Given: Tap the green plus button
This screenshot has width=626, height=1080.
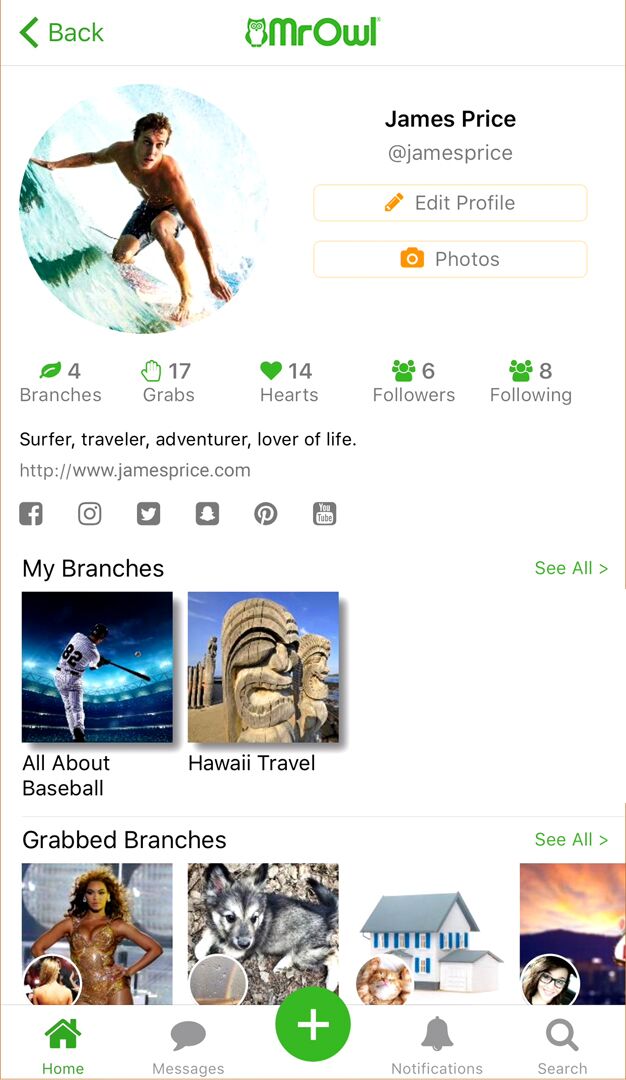Looking at the screenshot, I should (313, 1024).
